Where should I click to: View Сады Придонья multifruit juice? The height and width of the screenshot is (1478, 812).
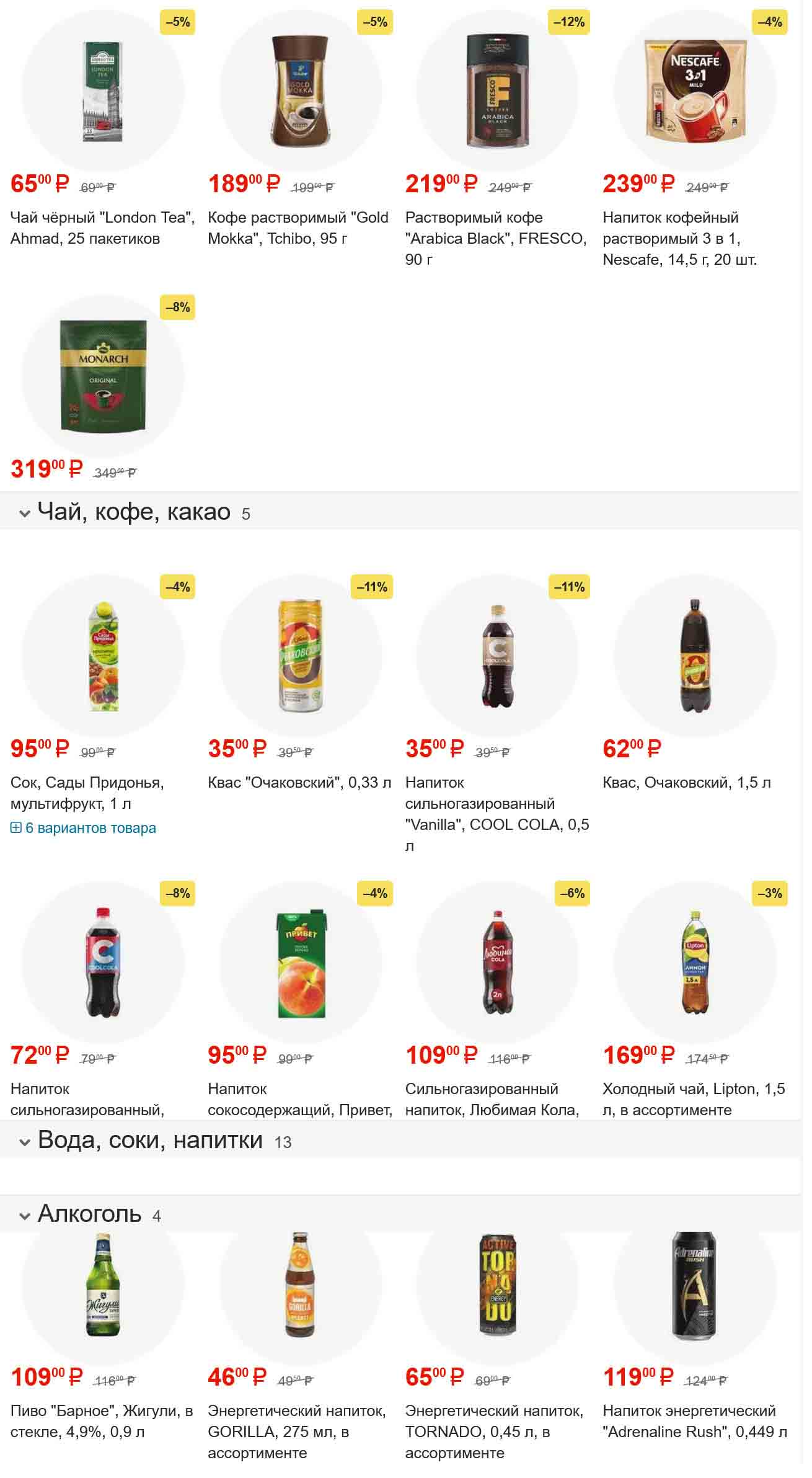tap(87, 793)
